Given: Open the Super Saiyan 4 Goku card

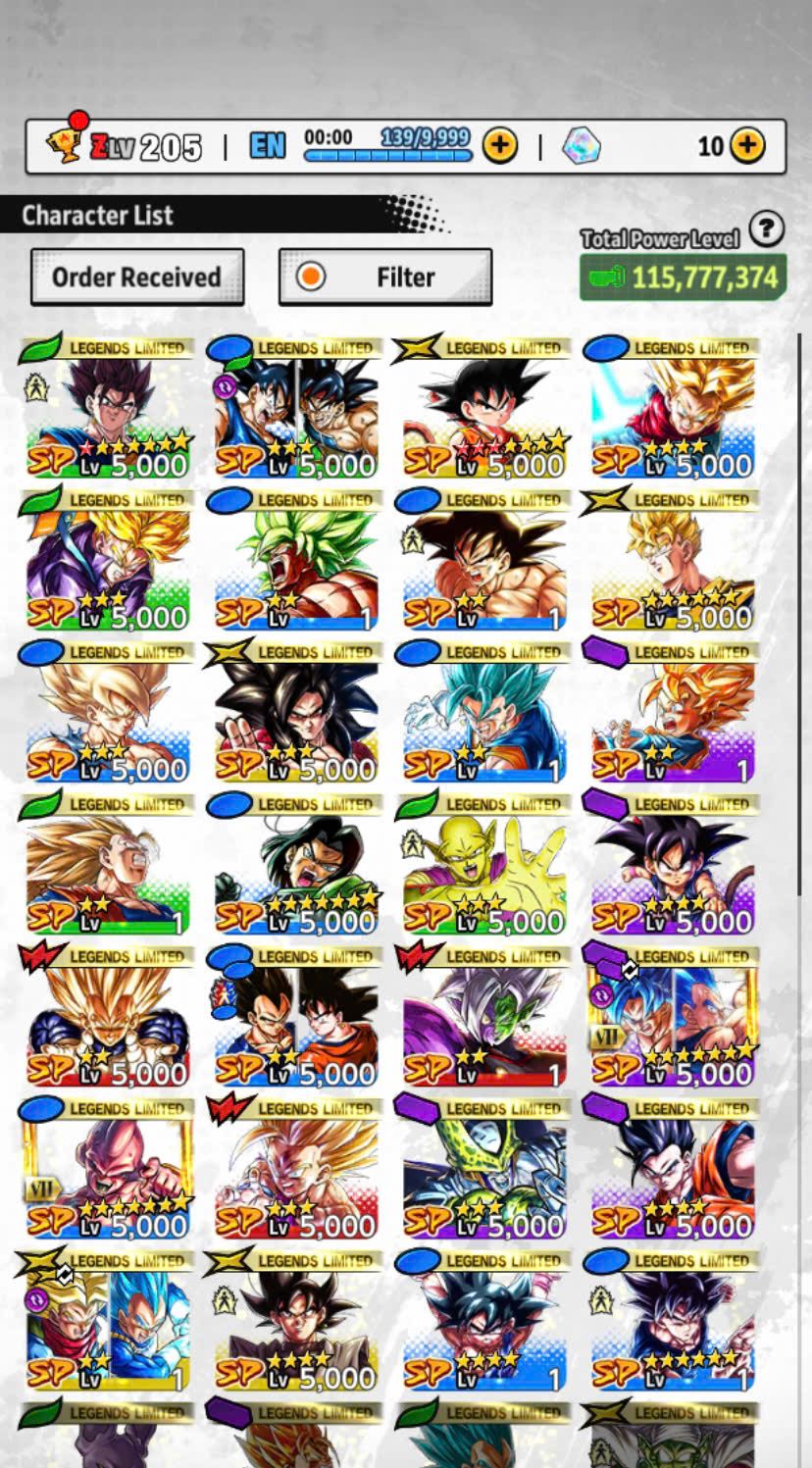Looking at the screenshot, I should click(x=295, y=716).
